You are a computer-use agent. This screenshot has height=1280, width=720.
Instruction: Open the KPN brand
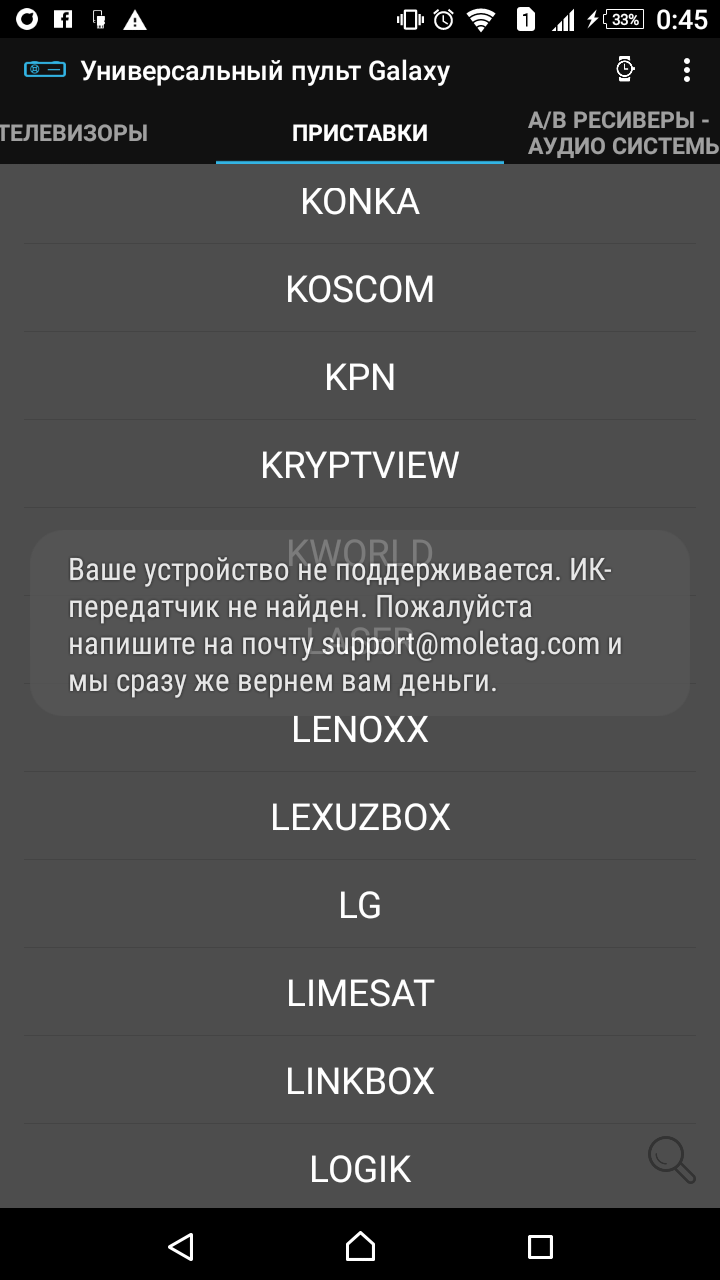pos(360,378)
